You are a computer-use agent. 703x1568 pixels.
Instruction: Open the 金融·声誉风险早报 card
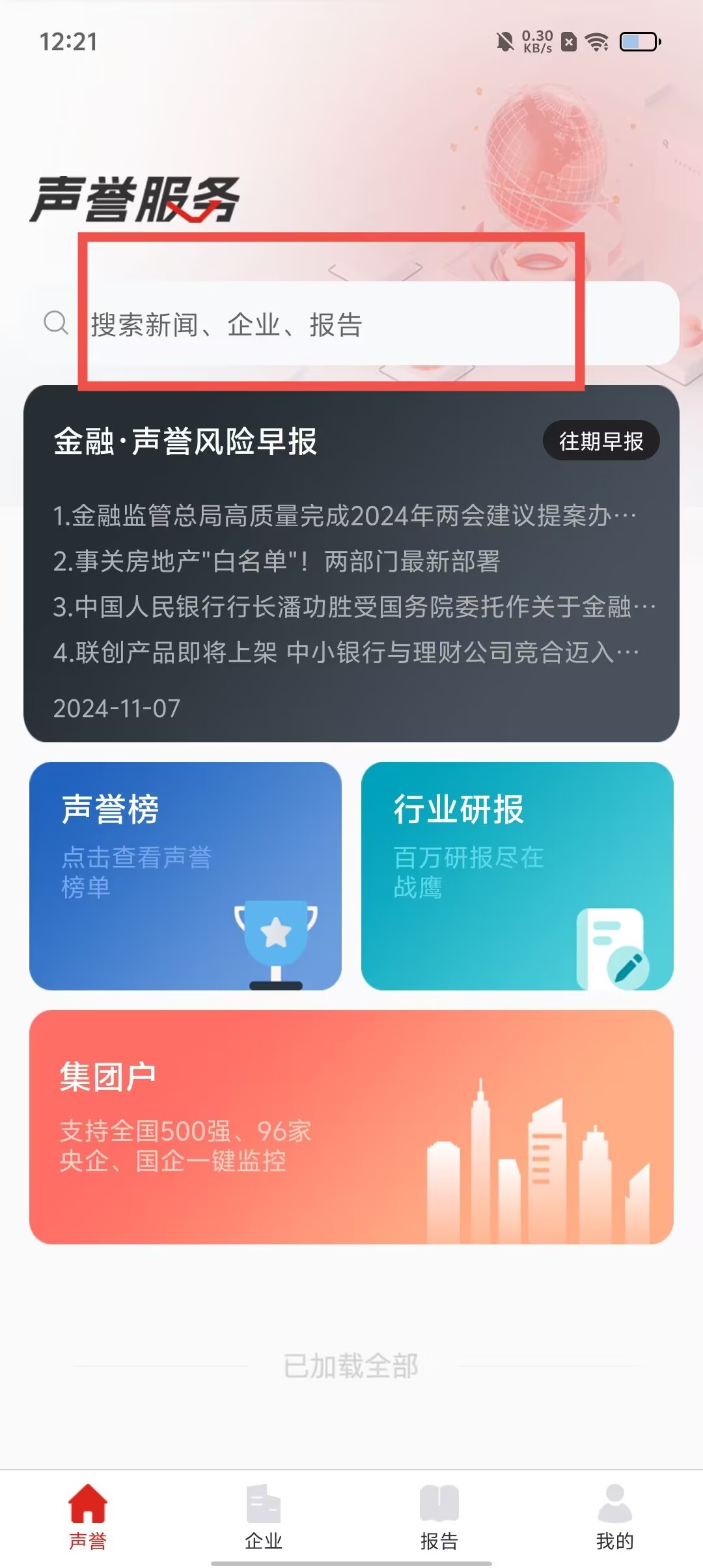(x=186, y=442)
